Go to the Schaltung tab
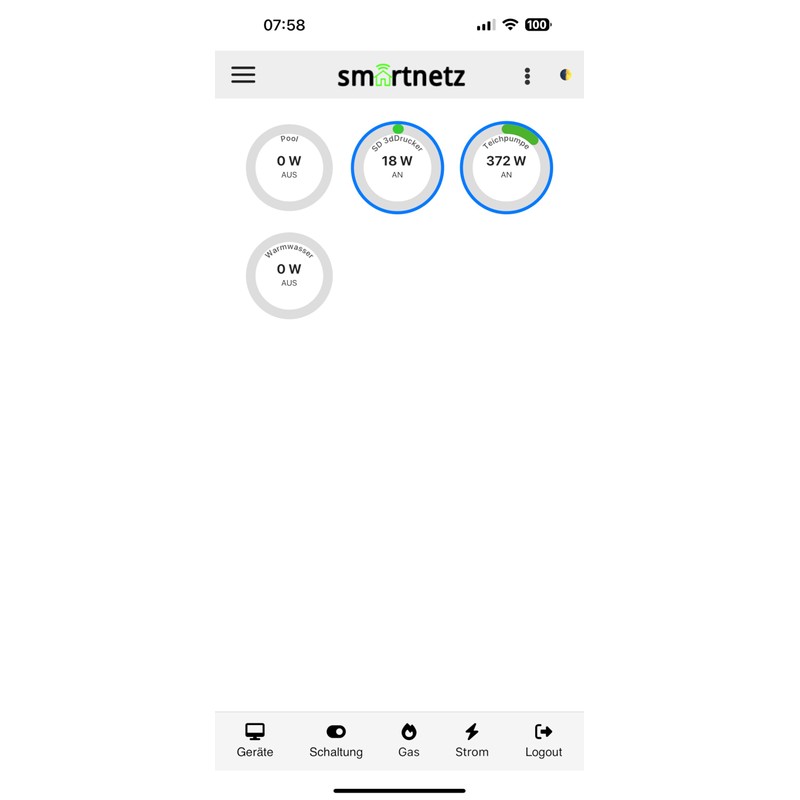This screenshot has height=800, width=800. tap(336, 740)
